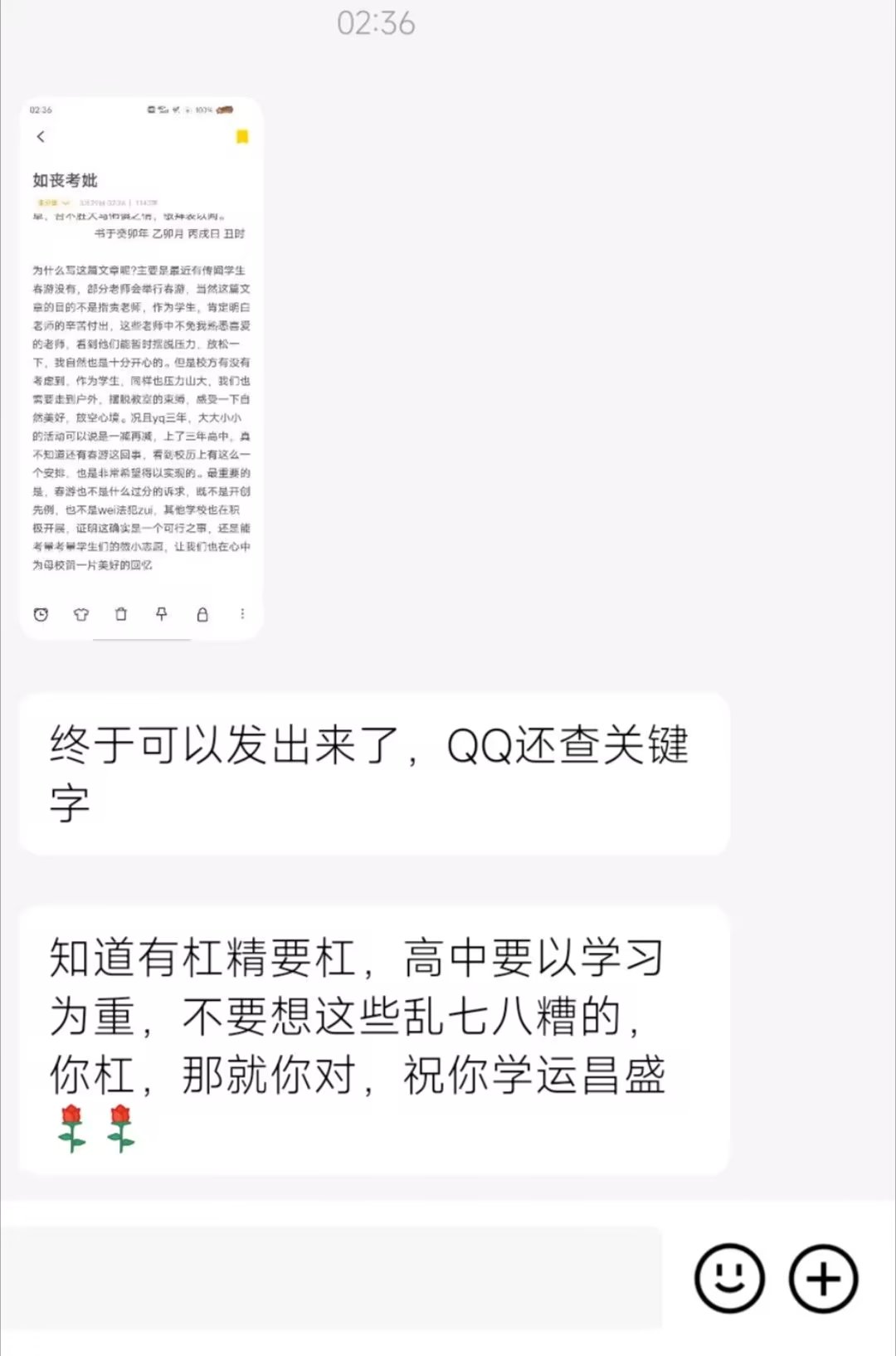The height and width of the screenshot is (1356, 896).
Task: Open the emoji picker
Action: [729, 1278]
